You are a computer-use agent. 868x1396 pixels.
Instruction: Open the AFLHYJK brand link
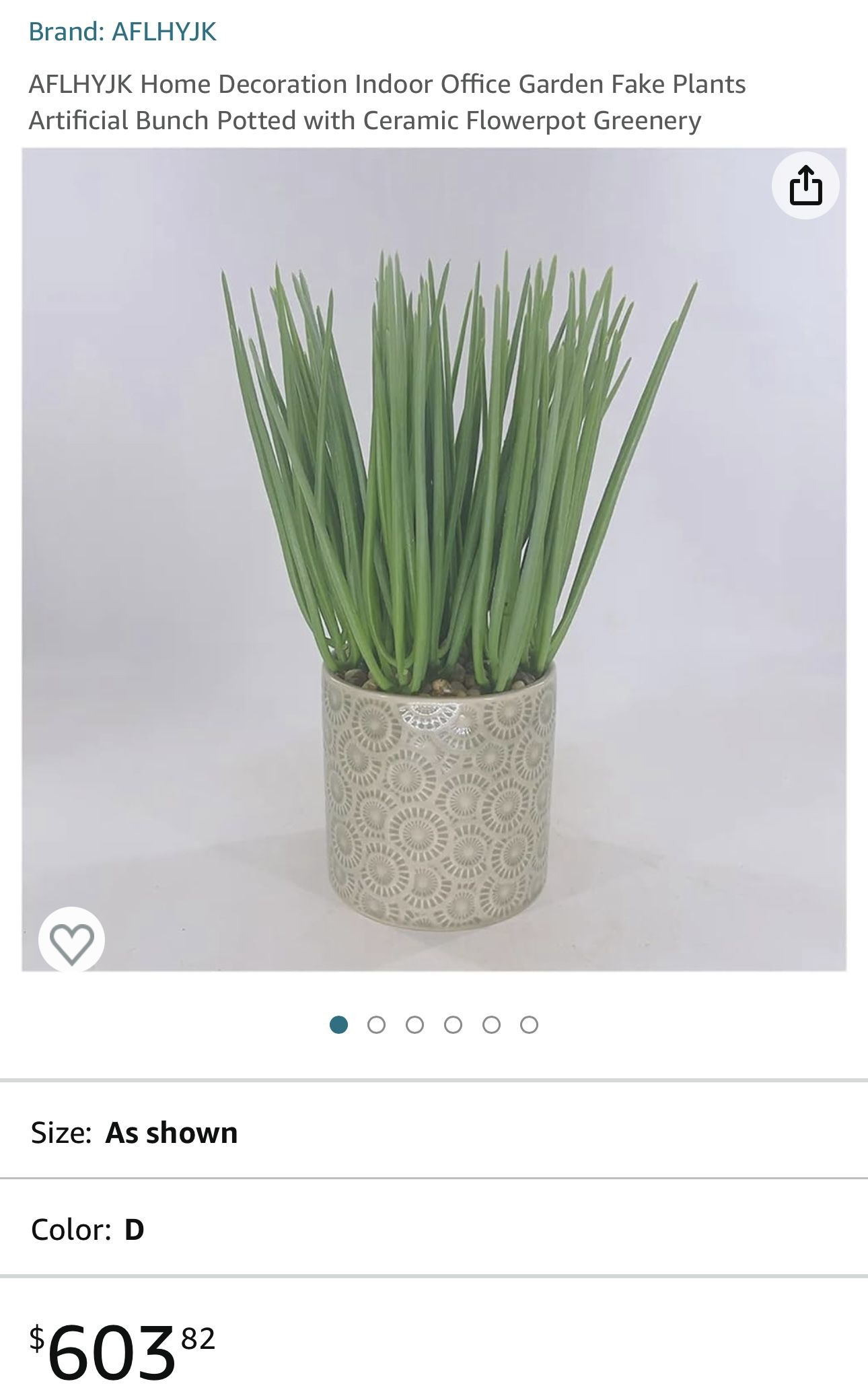pyautogui.click(x=122, y=32)
